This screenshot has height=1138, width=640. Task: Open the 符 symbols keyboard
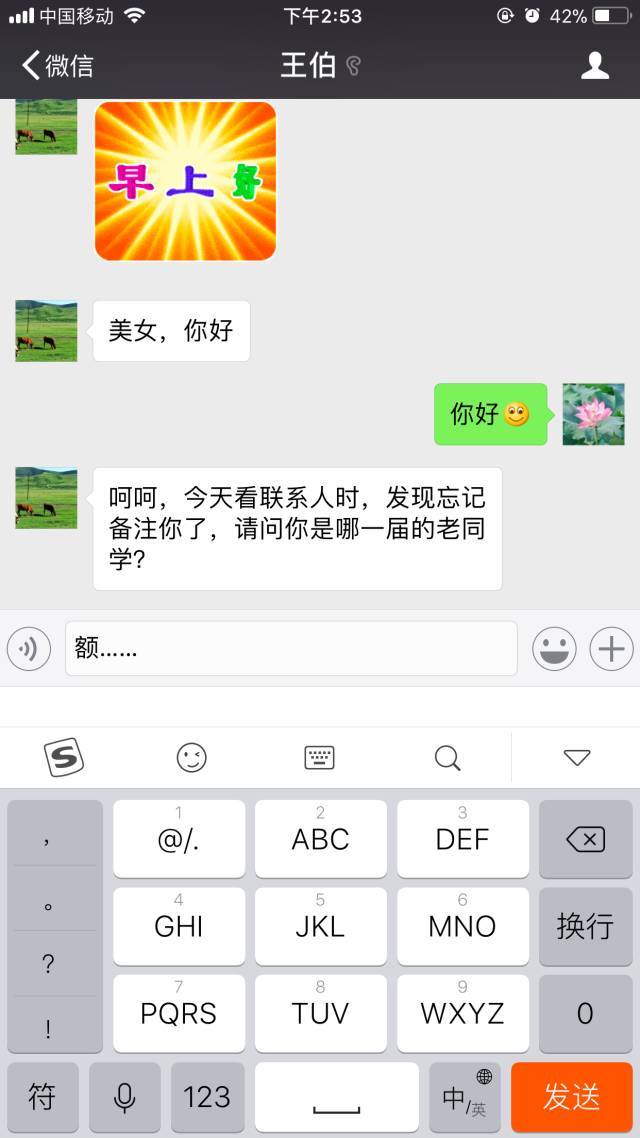point(42,1097)
